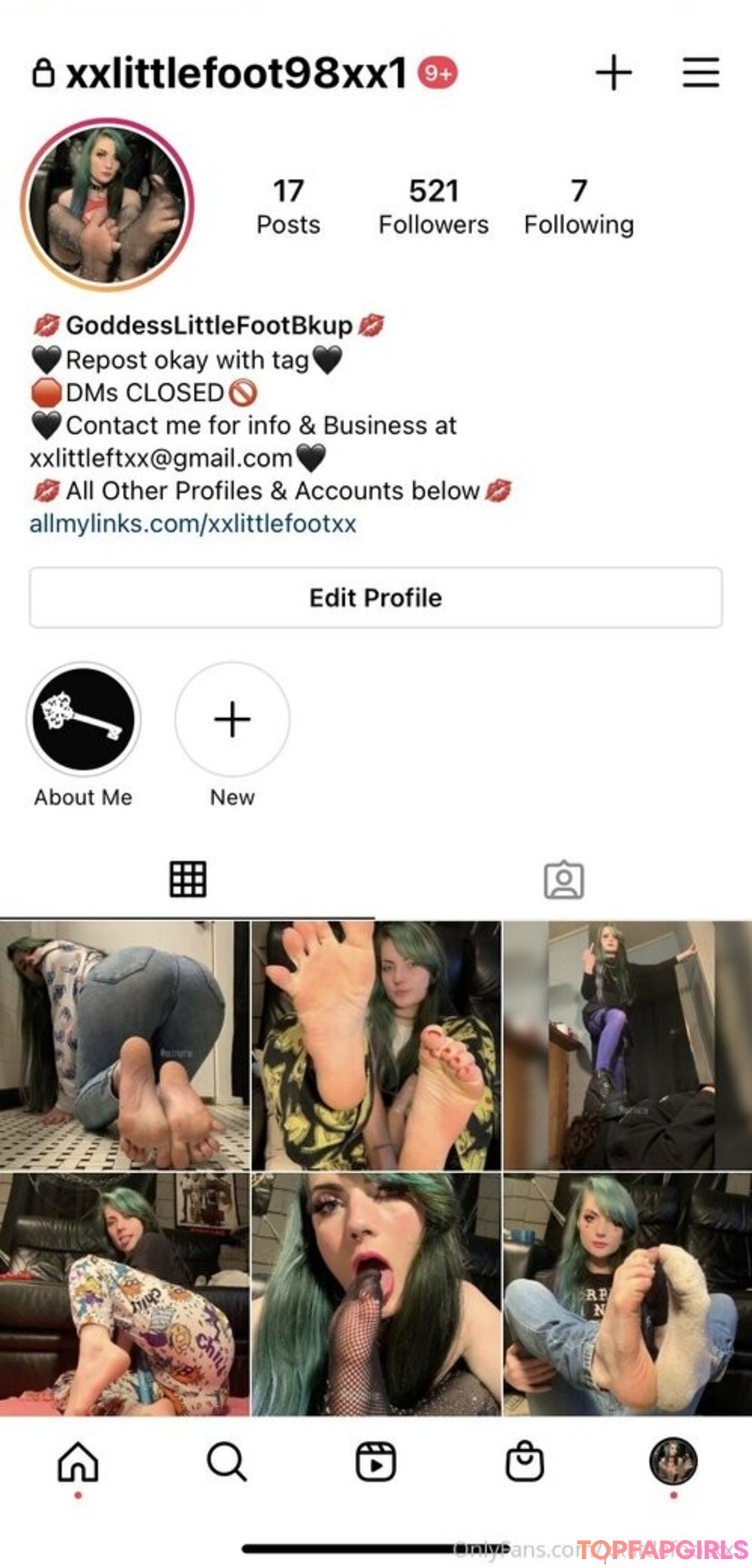Open the Search tab
Screen dimensions: 752x1568
pyautogui.click(x=226, y=1461)
